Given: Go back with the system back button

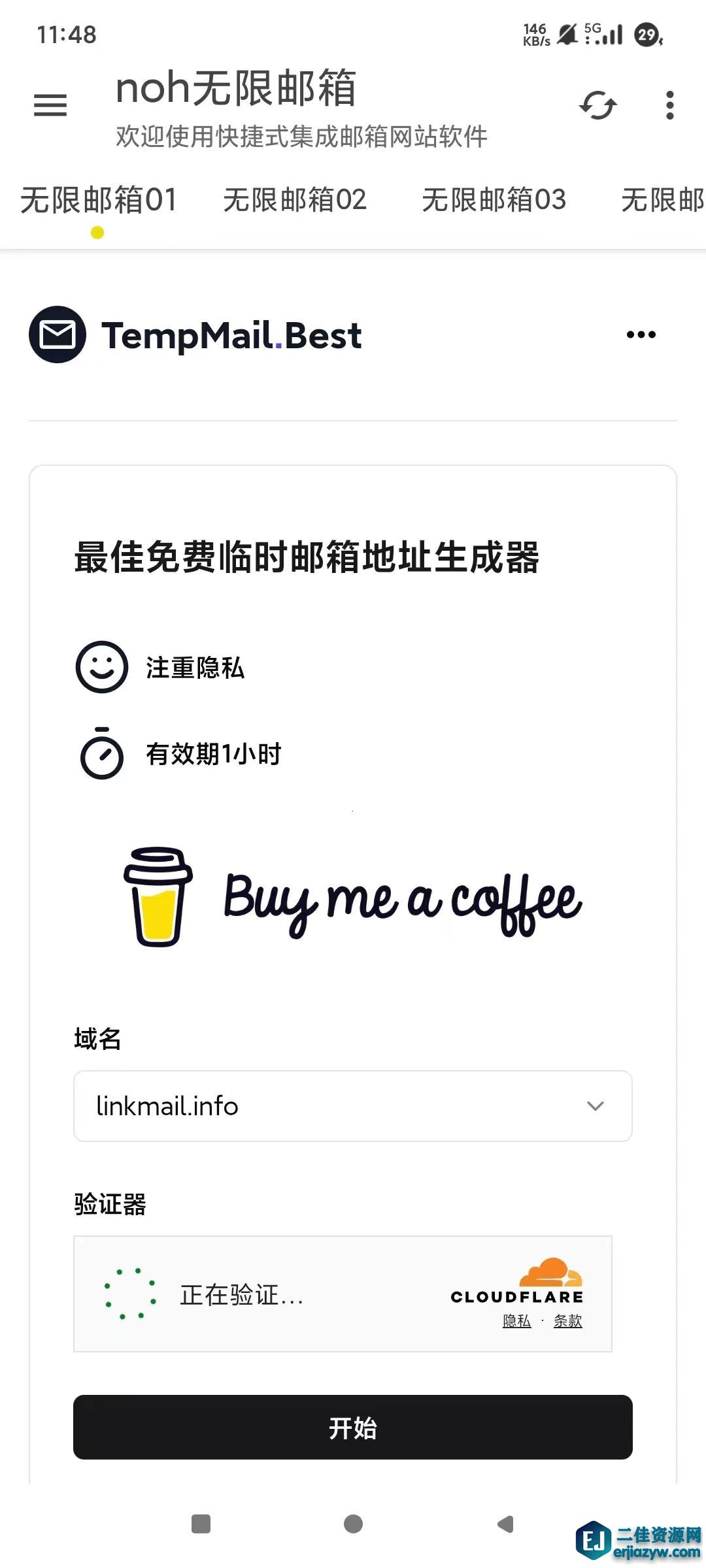Looking at the screenshot, I should point(505,1524).
